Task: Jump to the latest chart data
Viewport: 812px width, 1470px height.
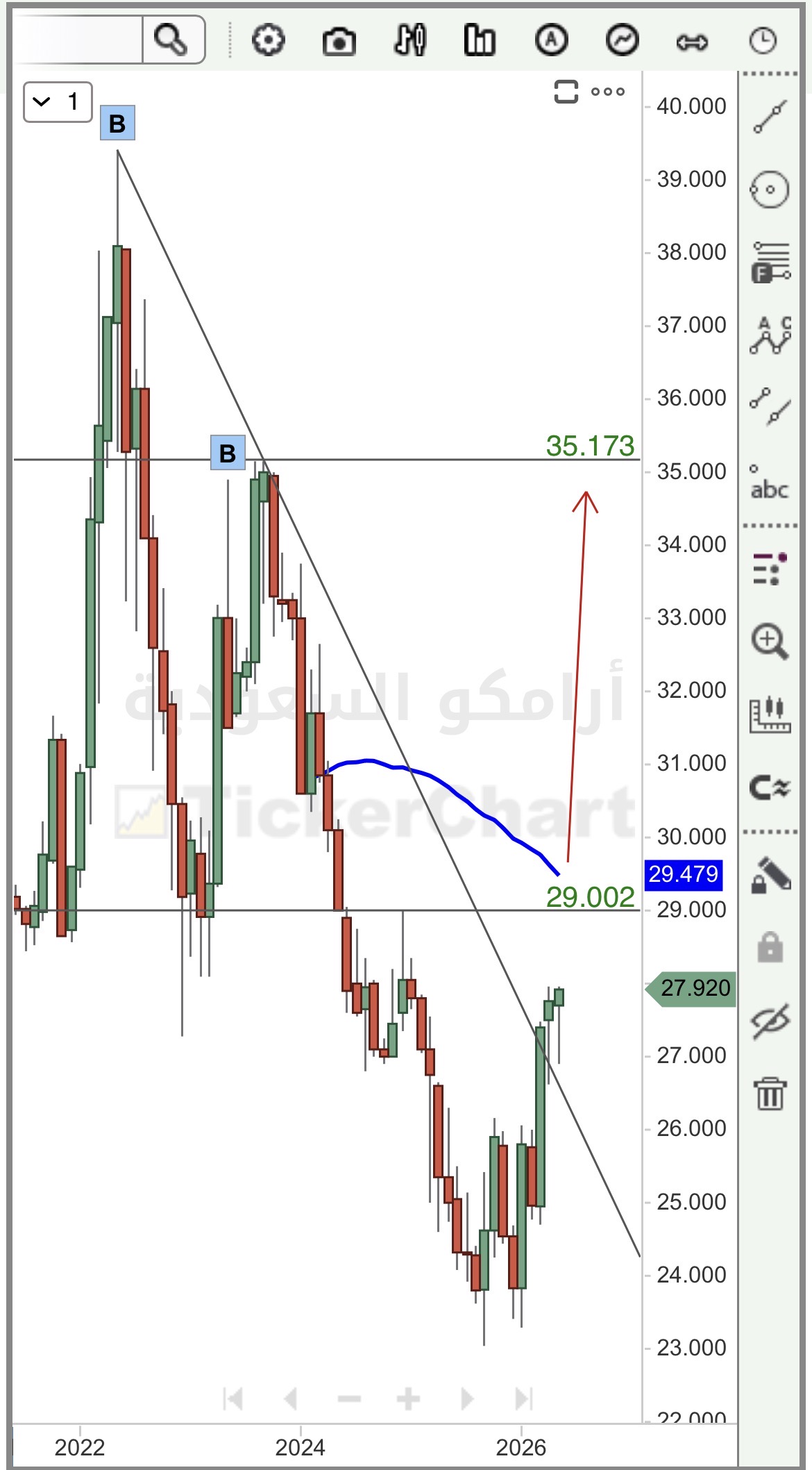Action: point(524,1398)
